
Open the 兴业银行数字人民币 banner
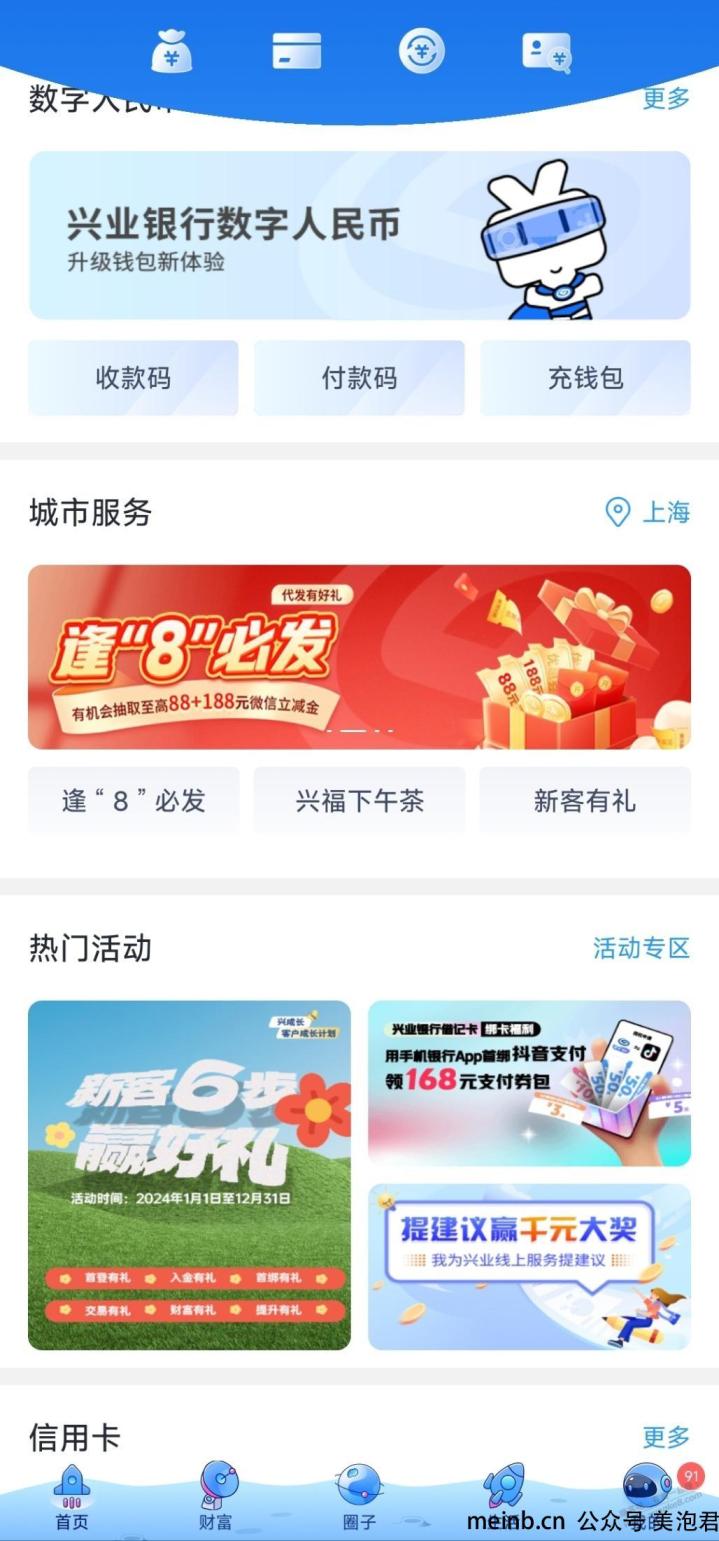coord(359,235)
